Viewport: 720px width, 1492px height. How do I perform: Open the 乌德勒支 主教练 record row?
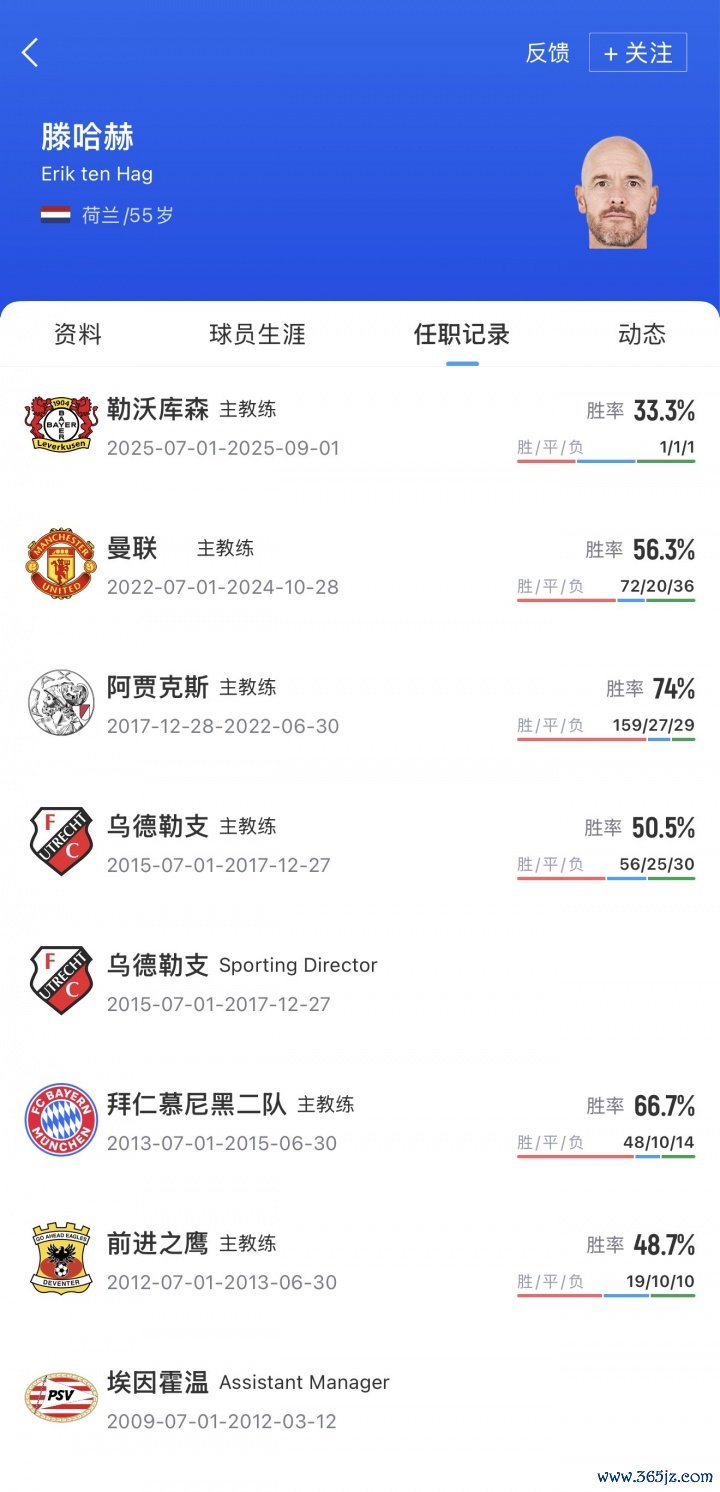(360, 844)
